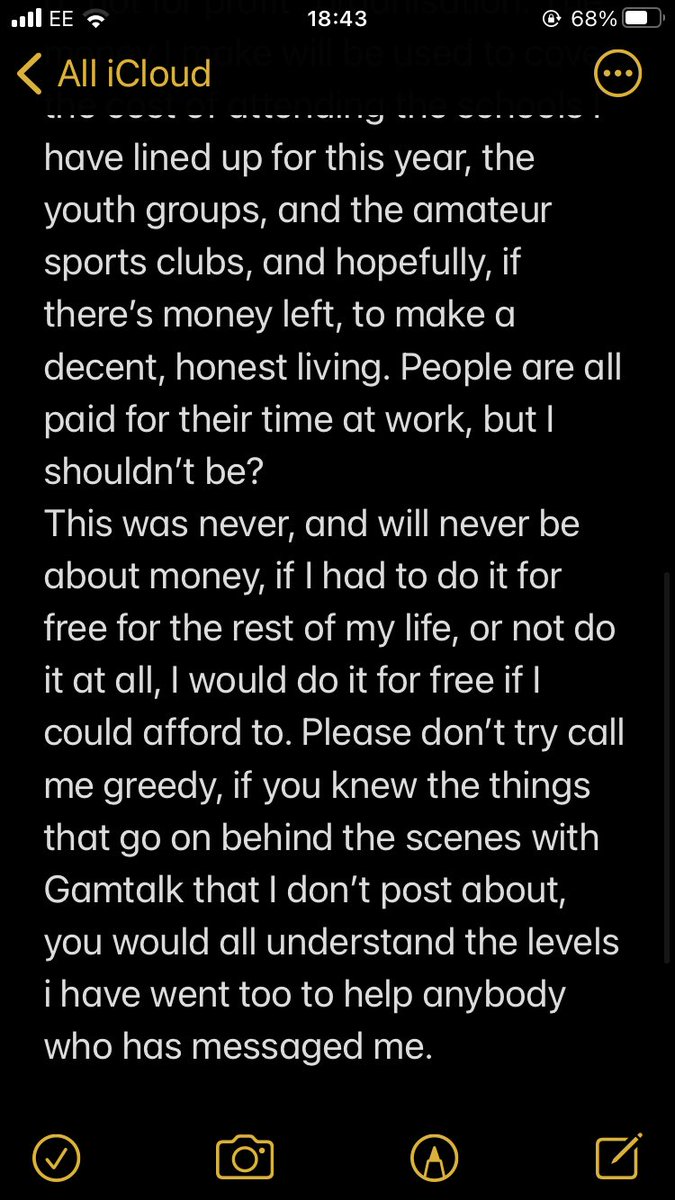Image resolution: width=675 pixels, height=1200 pixels.
Task: Compose a new note
Action: tap(618, 1157)
